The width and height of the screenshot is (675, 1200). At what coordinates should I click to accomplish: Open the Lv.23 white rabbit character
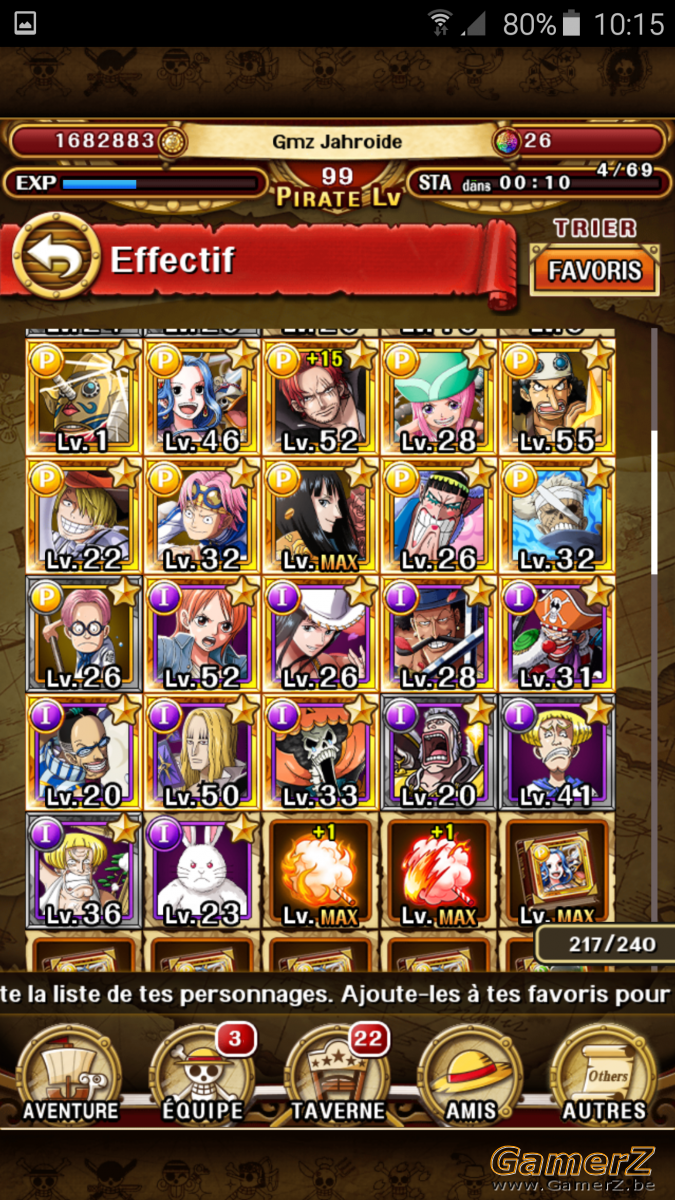(202, 871)
